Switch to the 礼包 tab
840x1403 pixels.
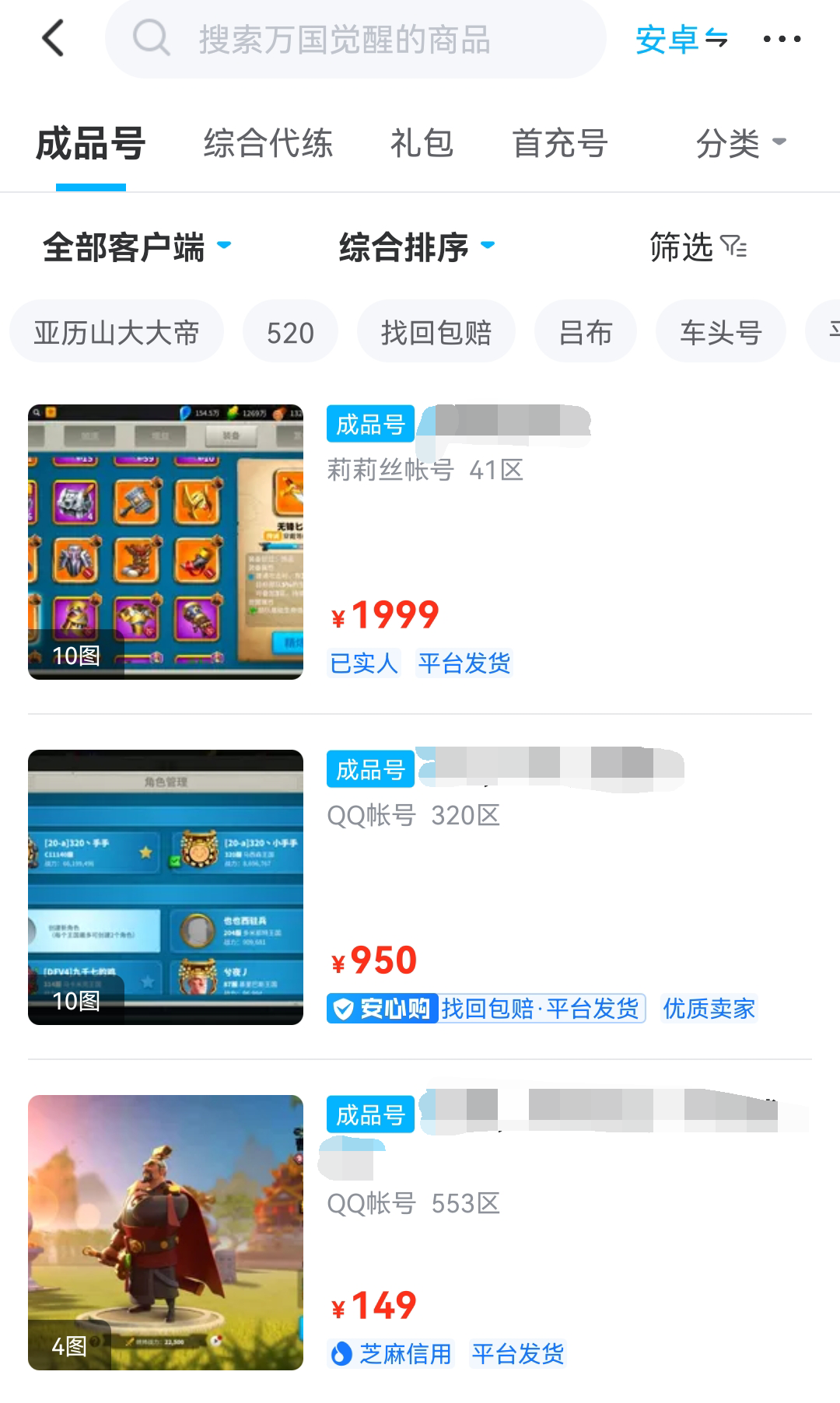(x=422, y=144)
